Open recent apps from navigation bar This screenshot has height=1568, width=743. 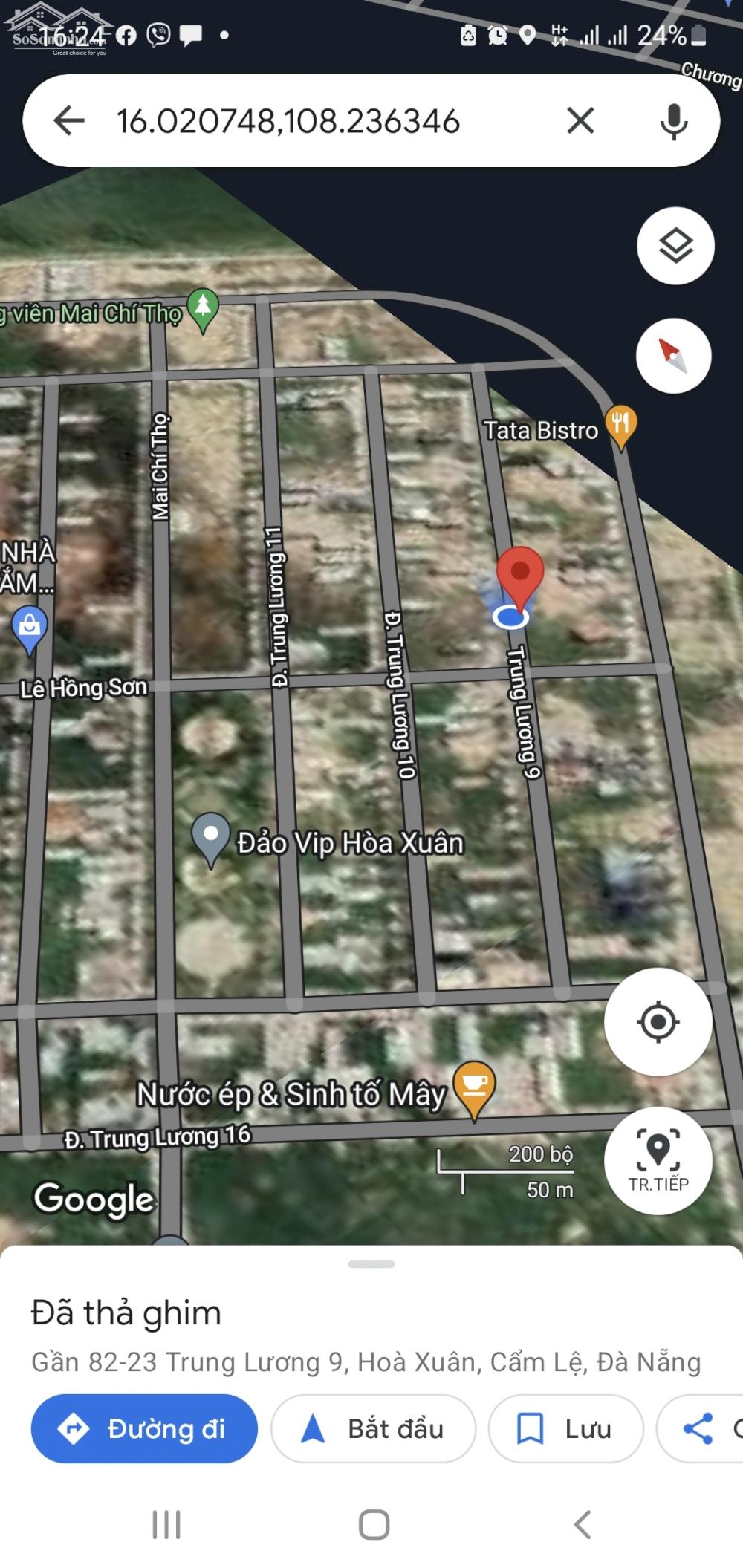[166, 1525]
